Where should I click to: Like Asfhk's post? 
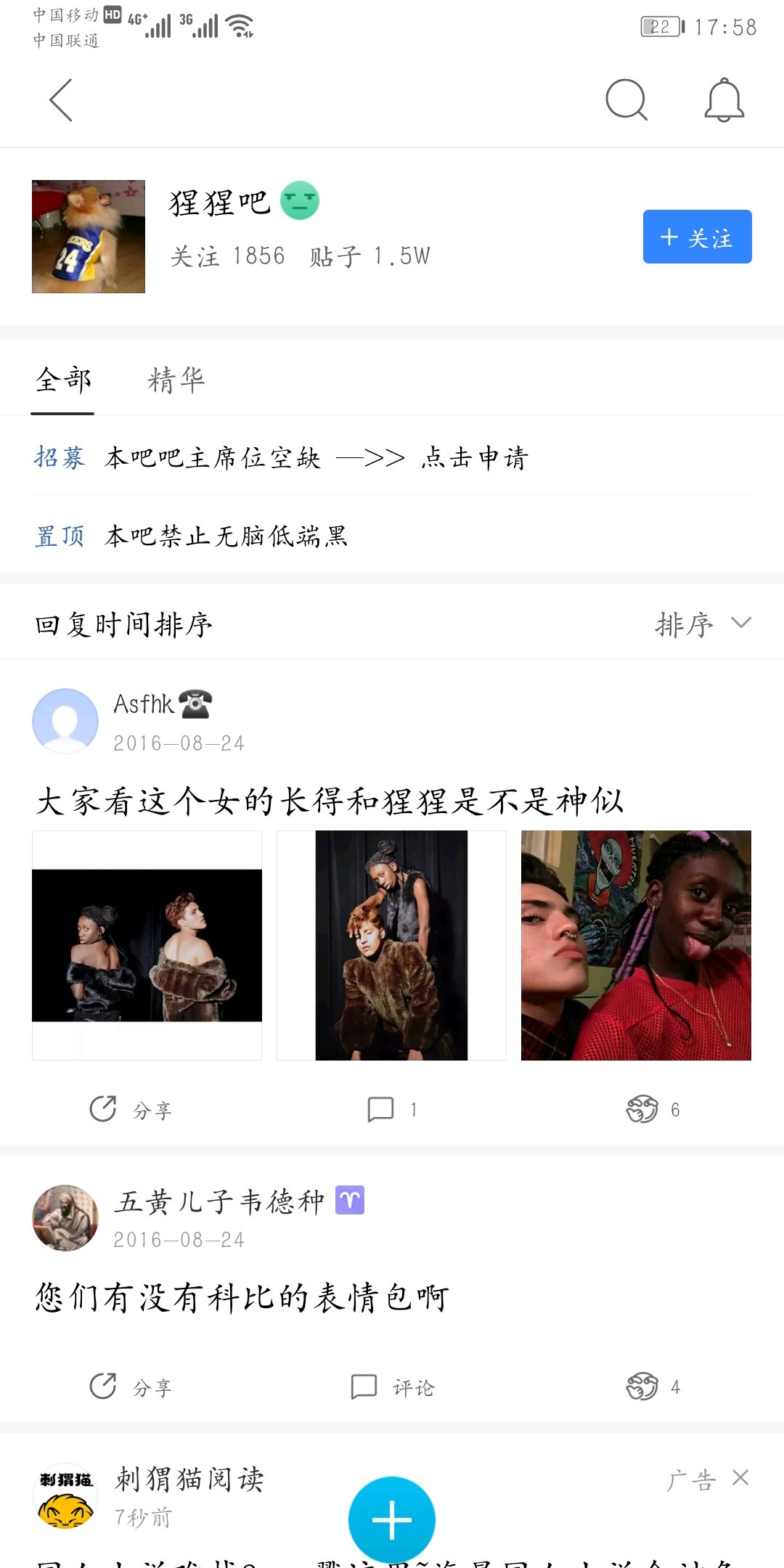point(652,1110)
